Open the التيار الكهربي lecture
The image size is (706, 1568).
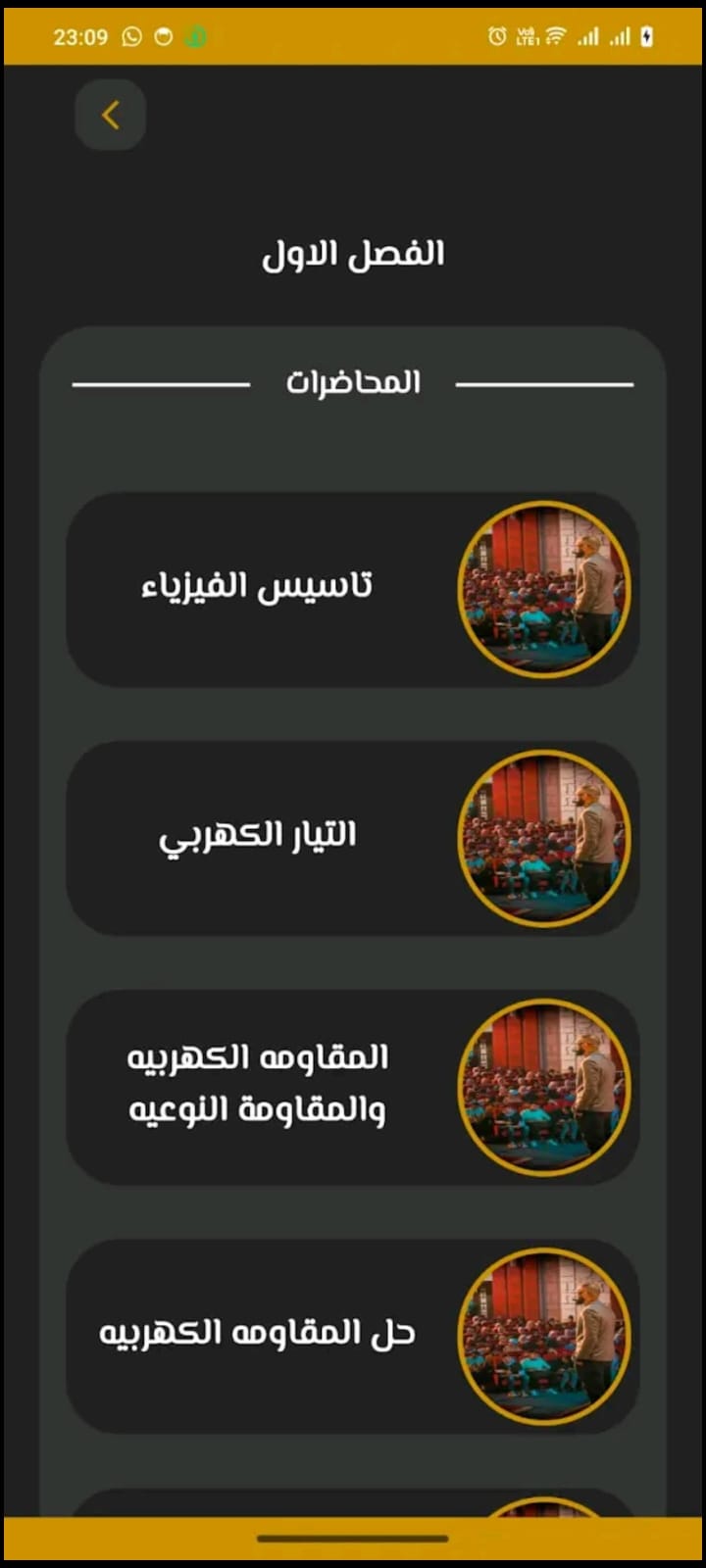(353, 838)
